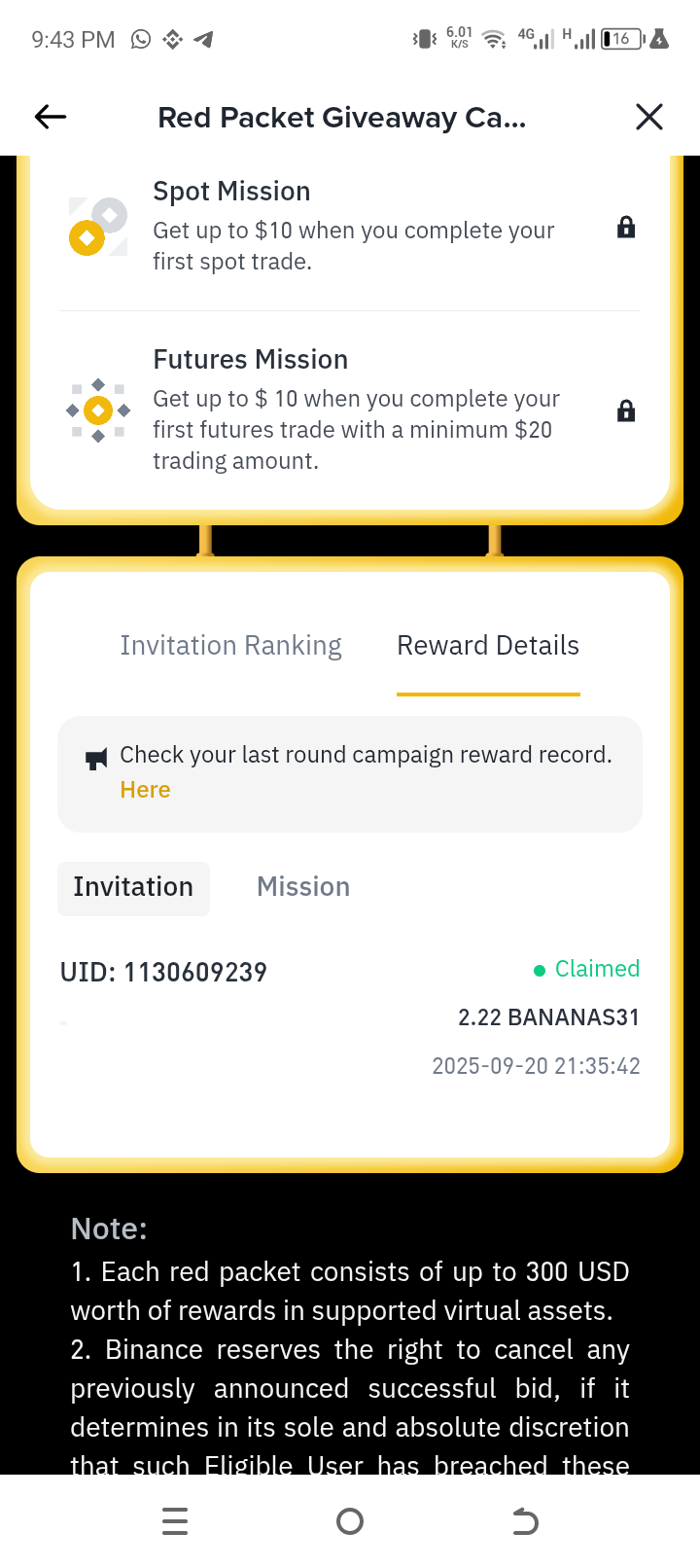This screenshot has width=700, height=1568.
Task: Tap the system home button
Action: (x=350, y=1521)
